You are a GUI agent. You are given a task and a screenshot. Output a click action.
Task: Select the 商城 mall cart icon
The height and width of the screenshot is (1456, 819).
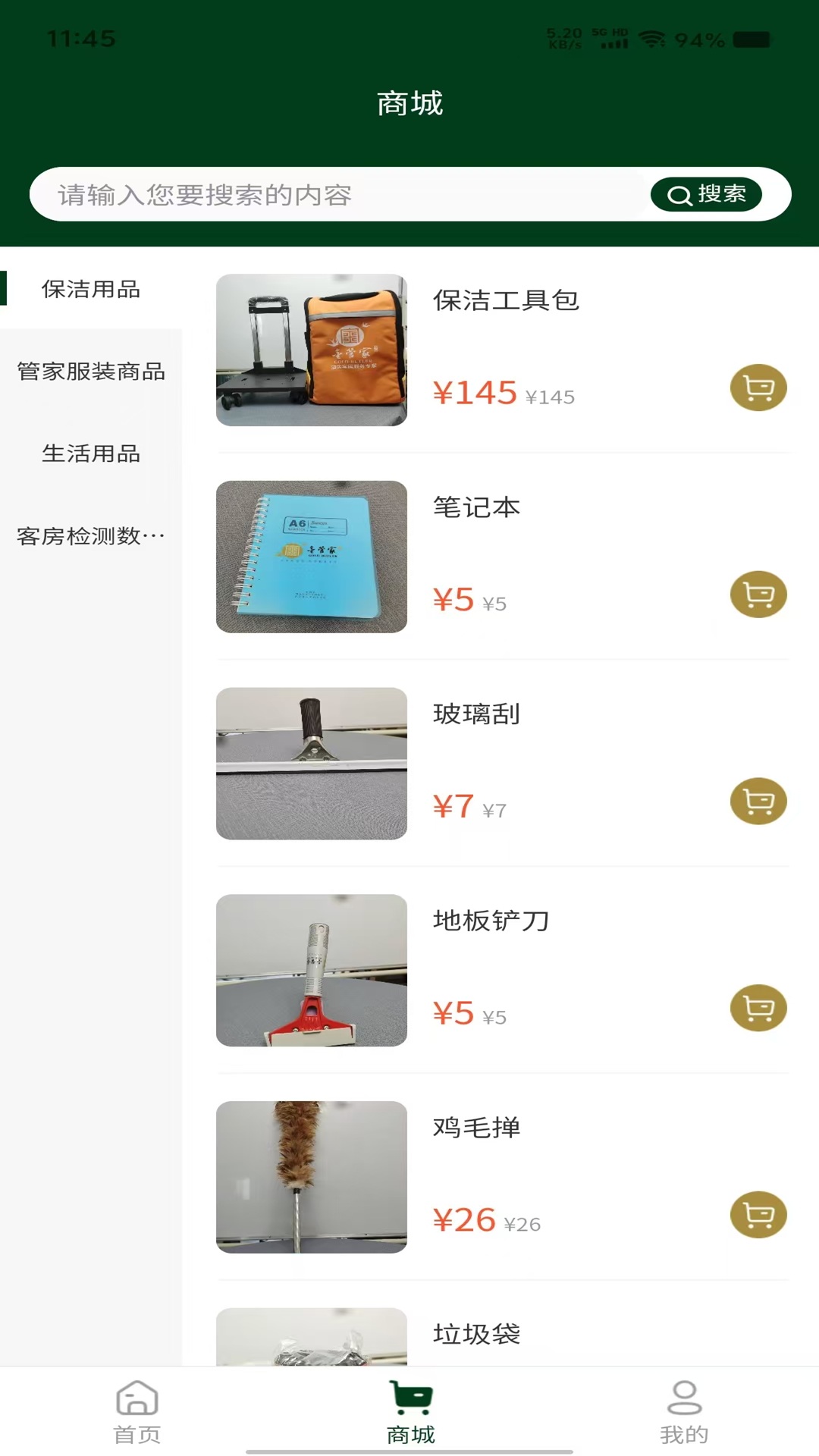pos(408,1407)
